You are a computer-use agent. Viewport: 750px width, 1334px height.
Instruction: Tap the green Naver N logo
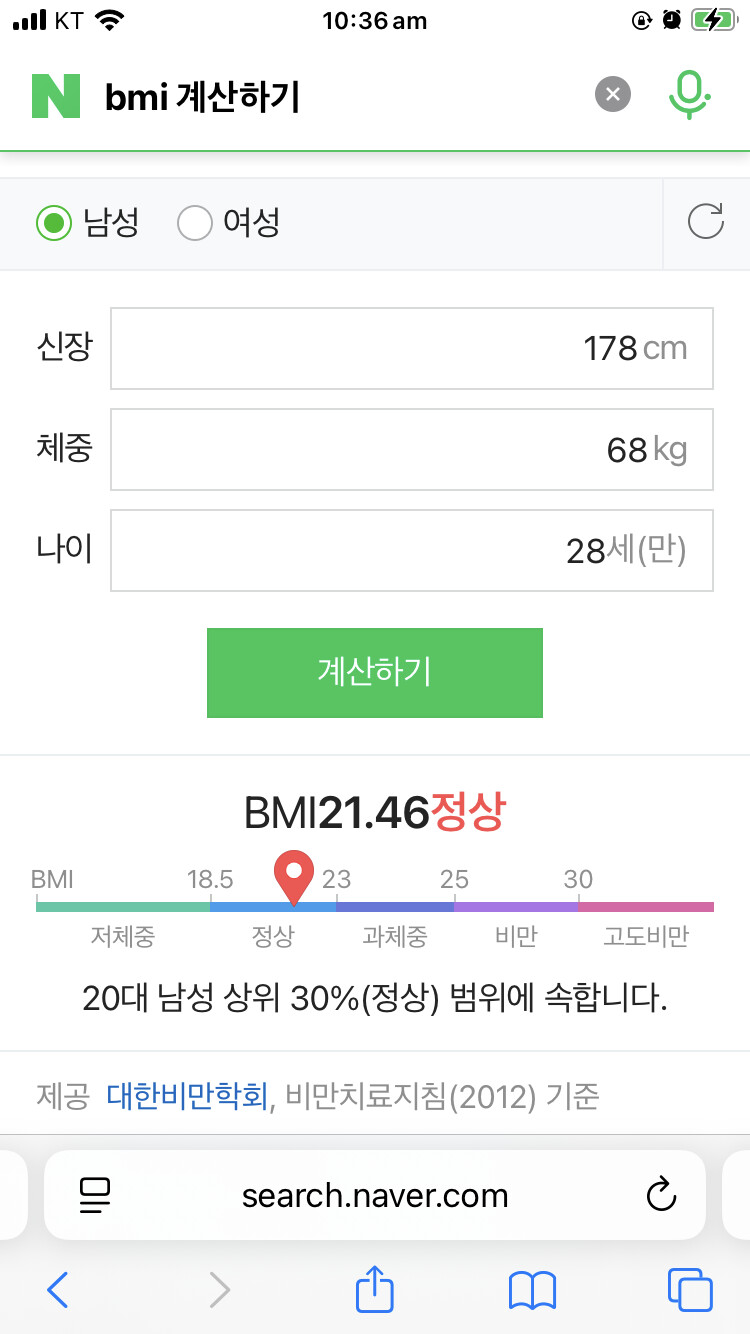coord(55,96)
